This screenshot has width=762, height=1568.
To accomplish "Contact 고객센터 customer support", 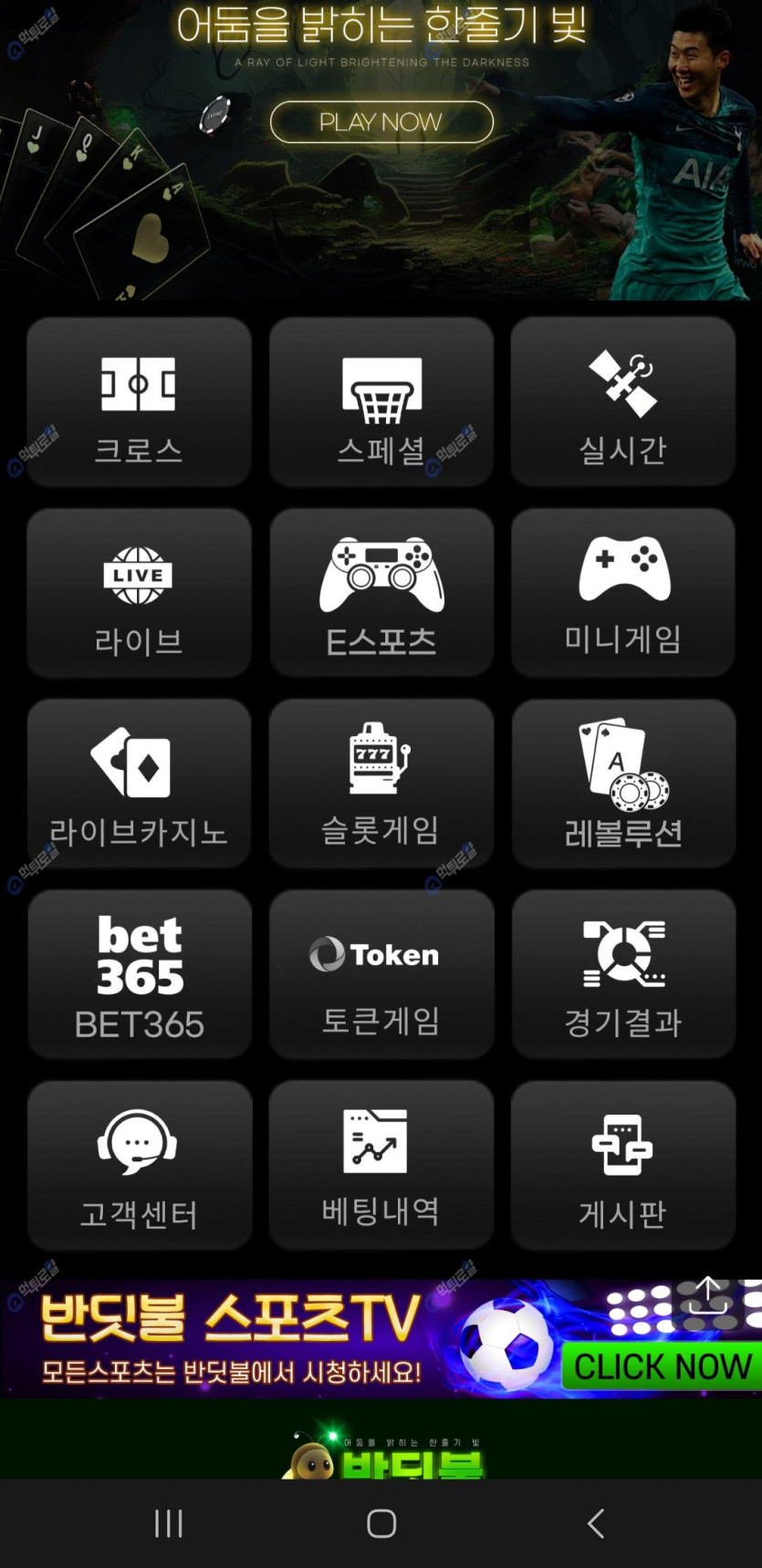I will (139, 1165).
